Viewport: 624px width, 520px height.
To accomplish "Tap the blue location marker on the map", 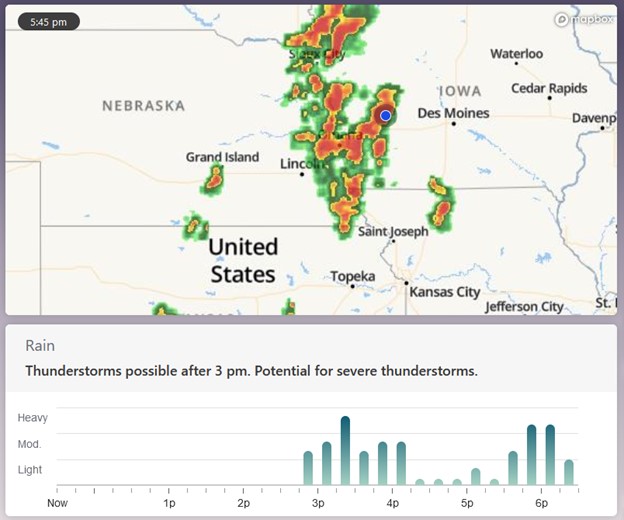I will click(385, 115).
